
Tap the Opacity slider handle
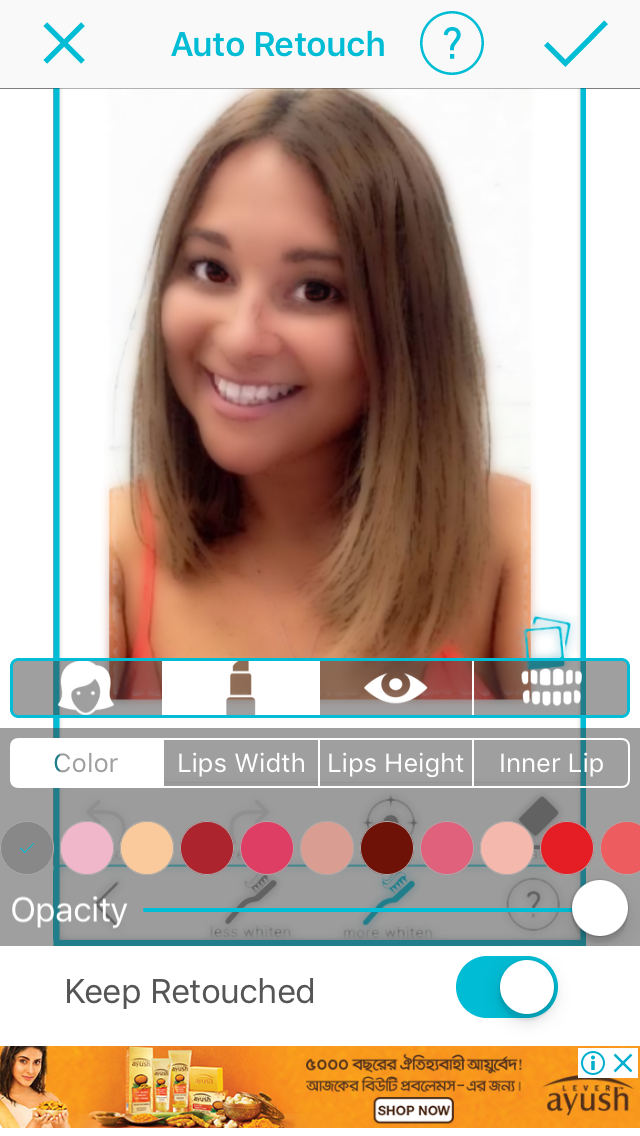[599, 909]
